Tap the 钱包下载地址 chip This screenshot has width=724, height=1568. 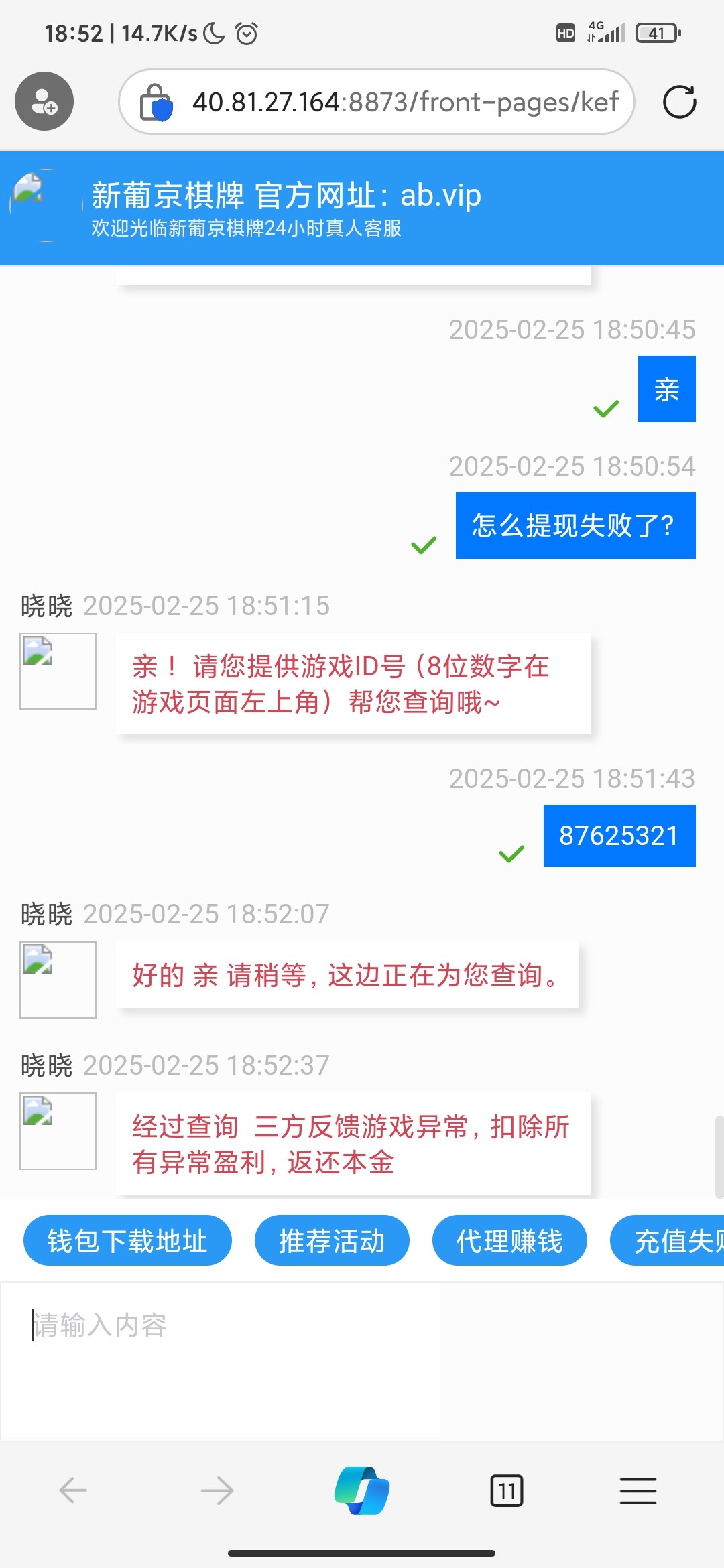(127, 1240)
